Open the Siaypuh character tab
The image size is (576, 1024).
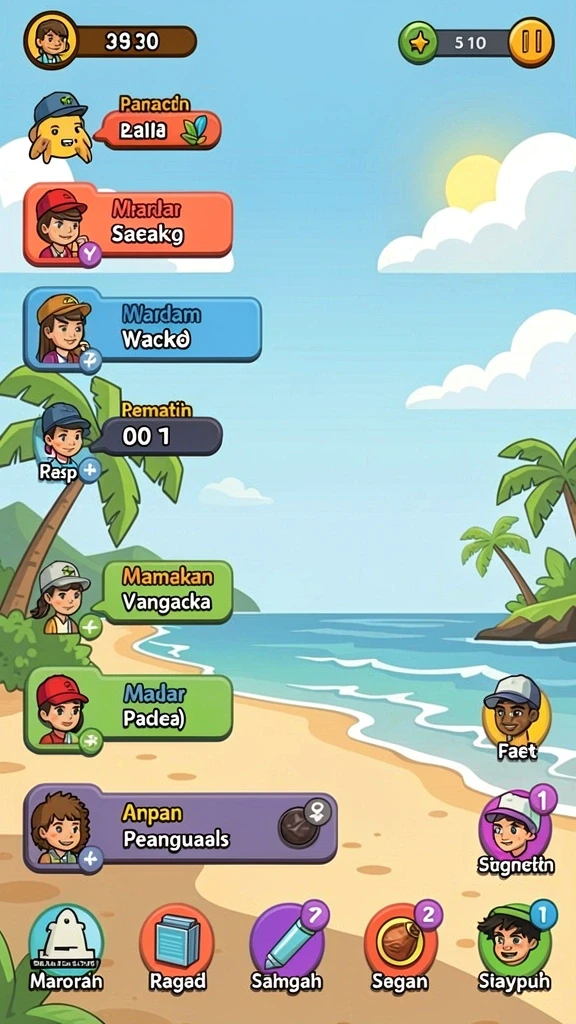point(515,946)
